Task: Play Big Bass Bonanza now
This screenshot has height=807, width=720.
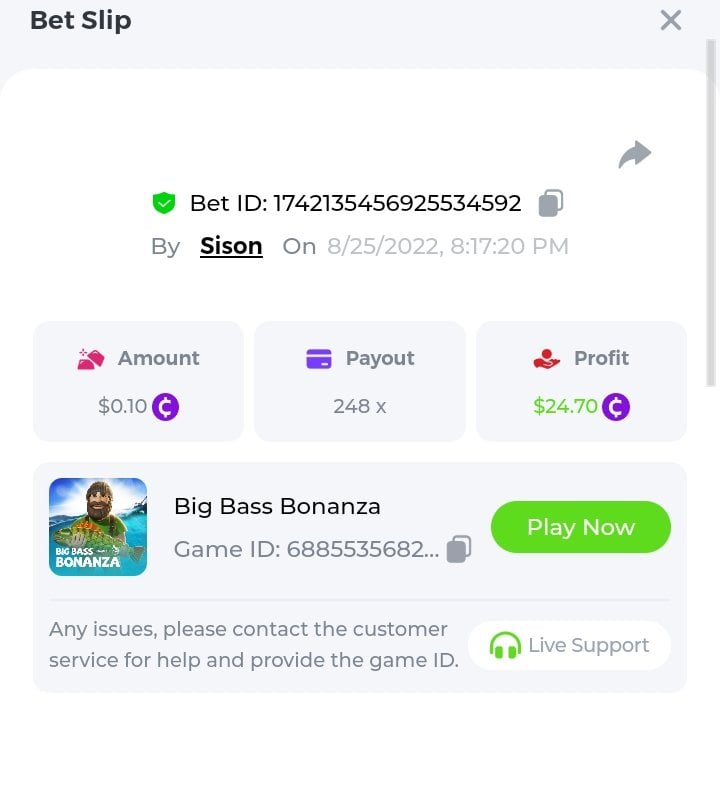Action: pyautogui.click(x=580, y=527)
